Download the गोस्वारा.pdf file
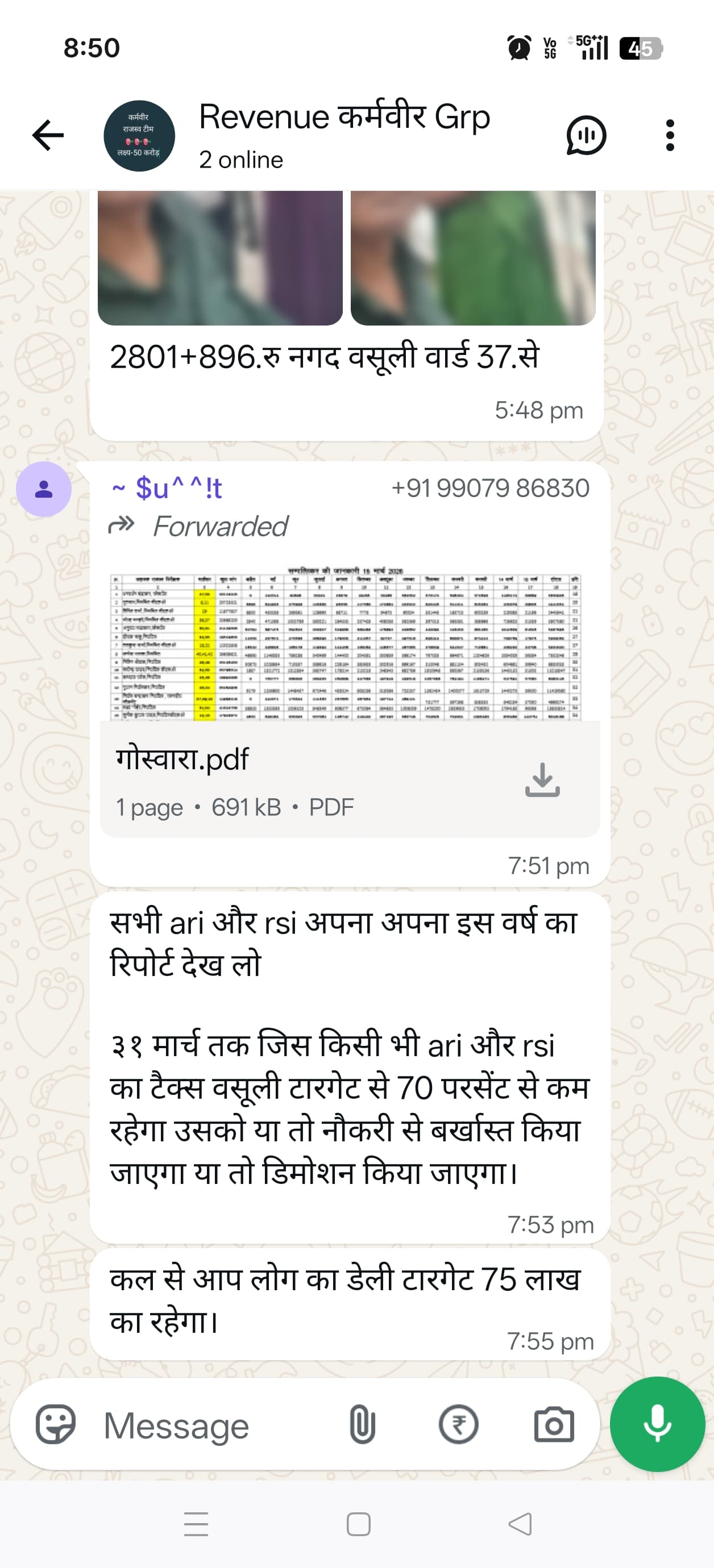 pyautogui.click(x=545, y=784)
